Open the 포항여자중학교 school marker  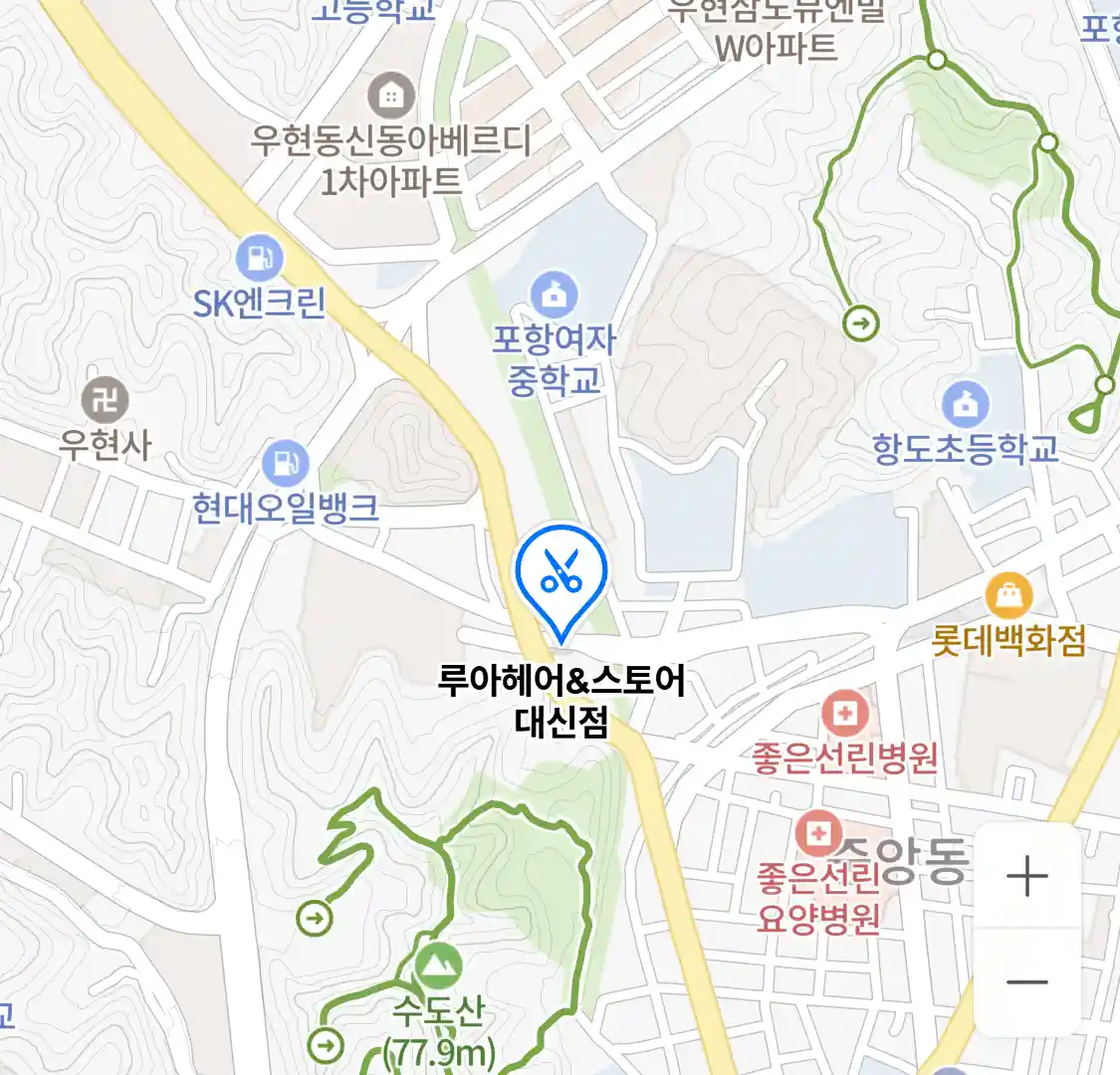click(x=555, y=296)
